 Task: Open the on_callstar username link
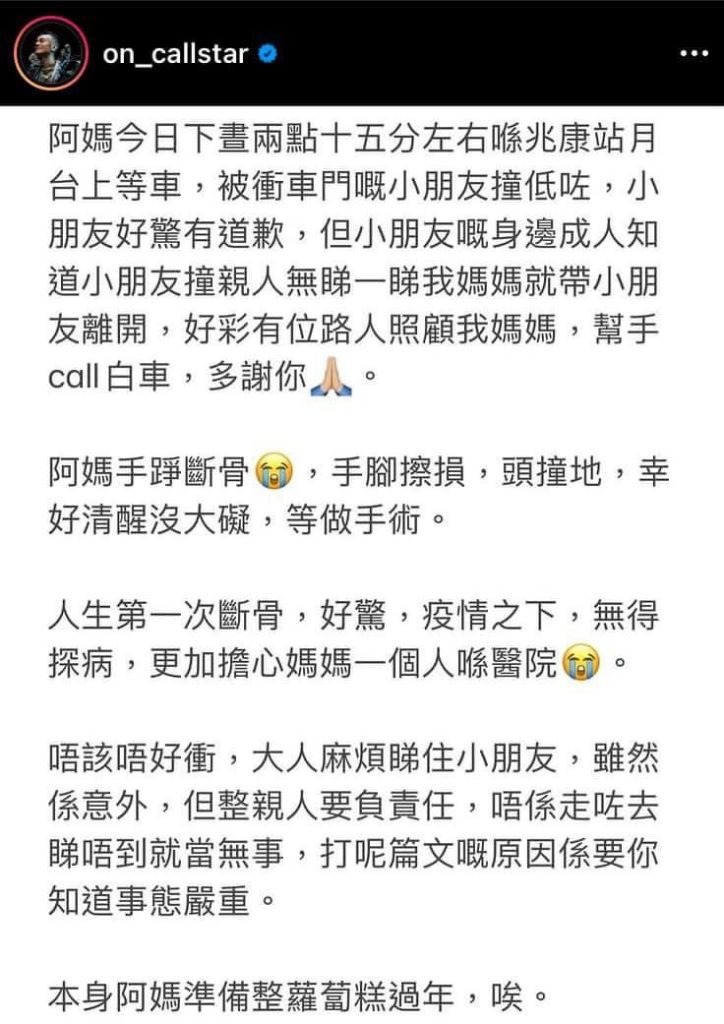coord(174,54)
